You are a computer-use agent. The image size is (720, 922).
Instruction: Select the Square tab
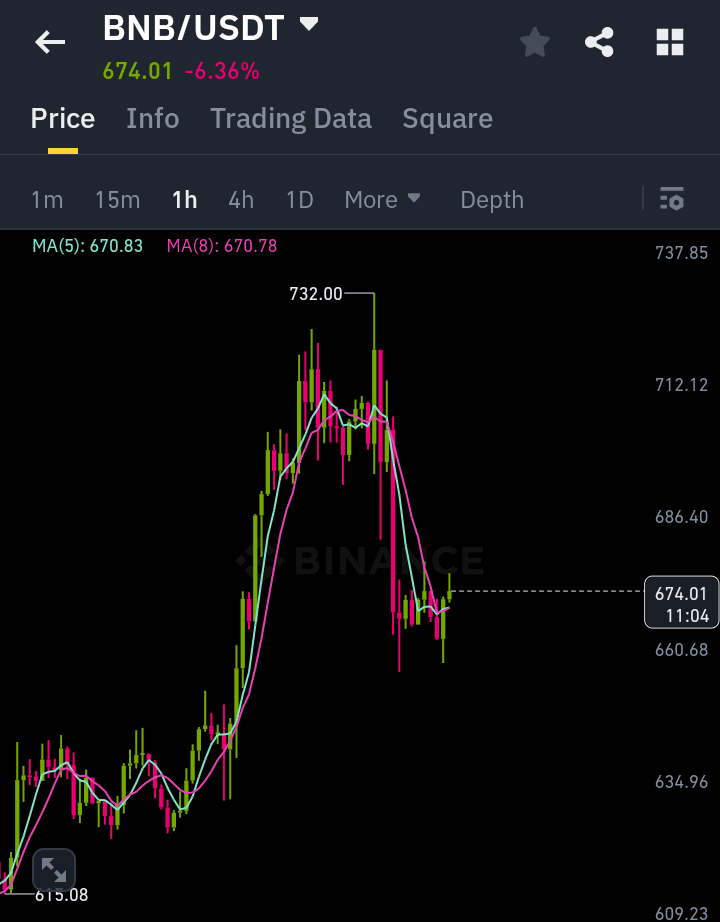pyautogui.click(x=447, y=118)
